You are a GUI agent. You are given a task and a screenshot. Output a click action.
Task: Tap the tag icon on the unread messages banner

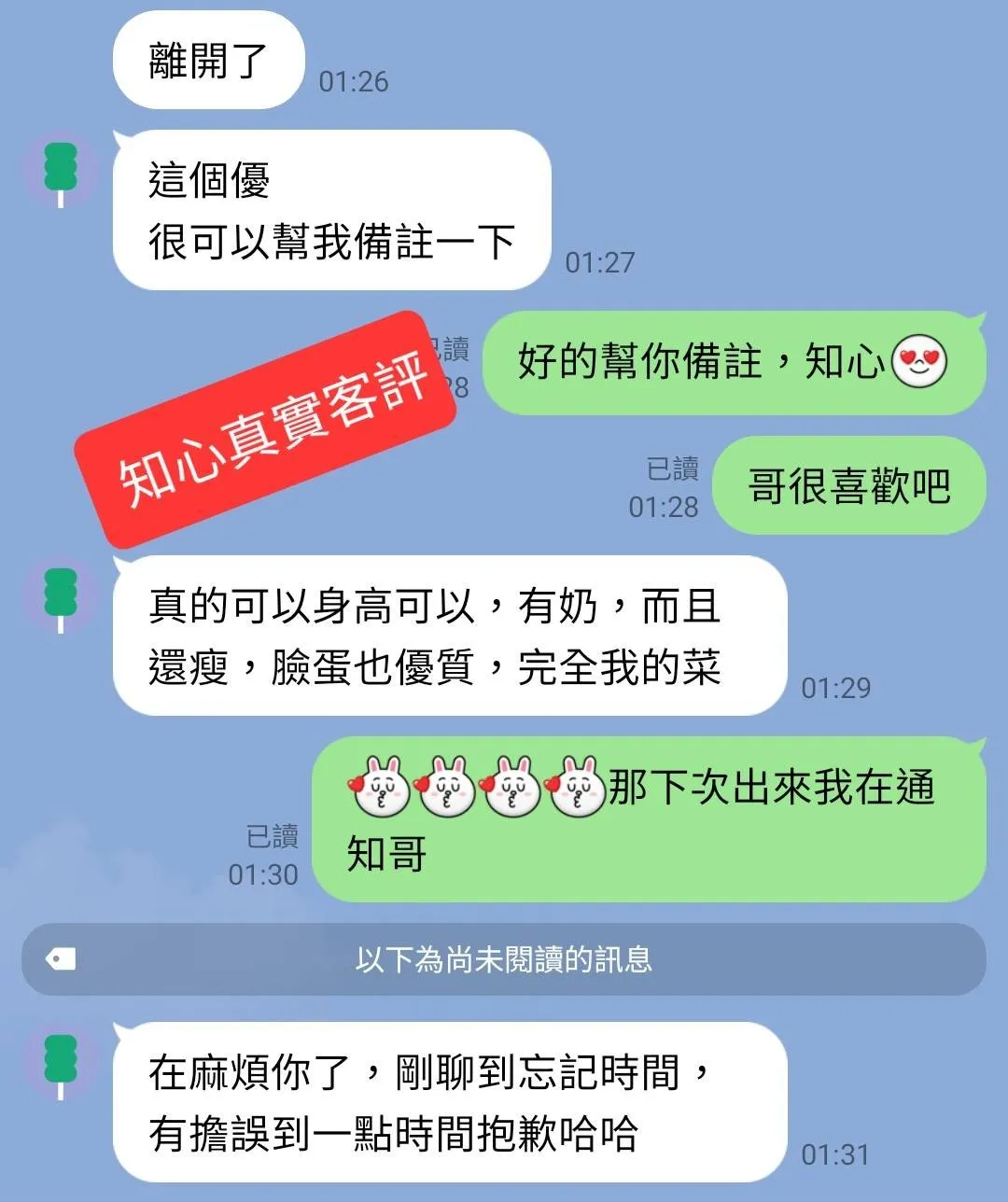61,958
